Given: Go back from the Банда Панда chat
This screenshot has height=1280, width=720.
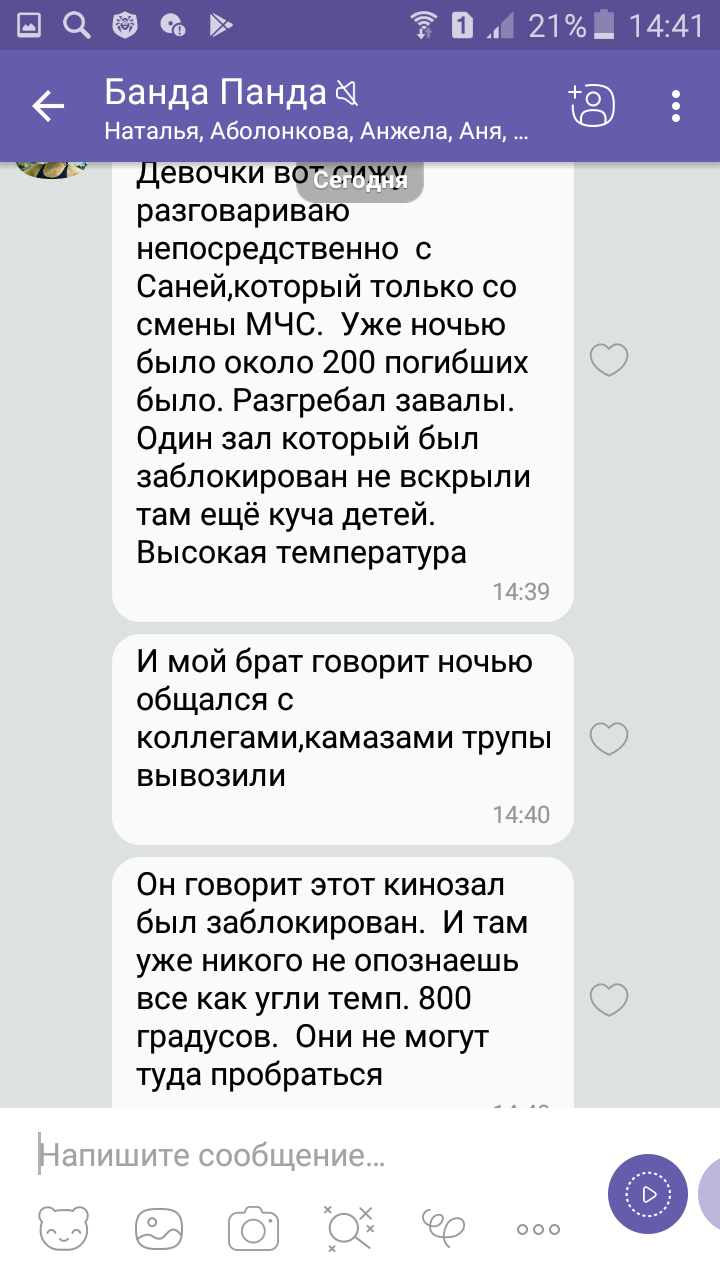Looking at the screenshot, I should [47, 106].
